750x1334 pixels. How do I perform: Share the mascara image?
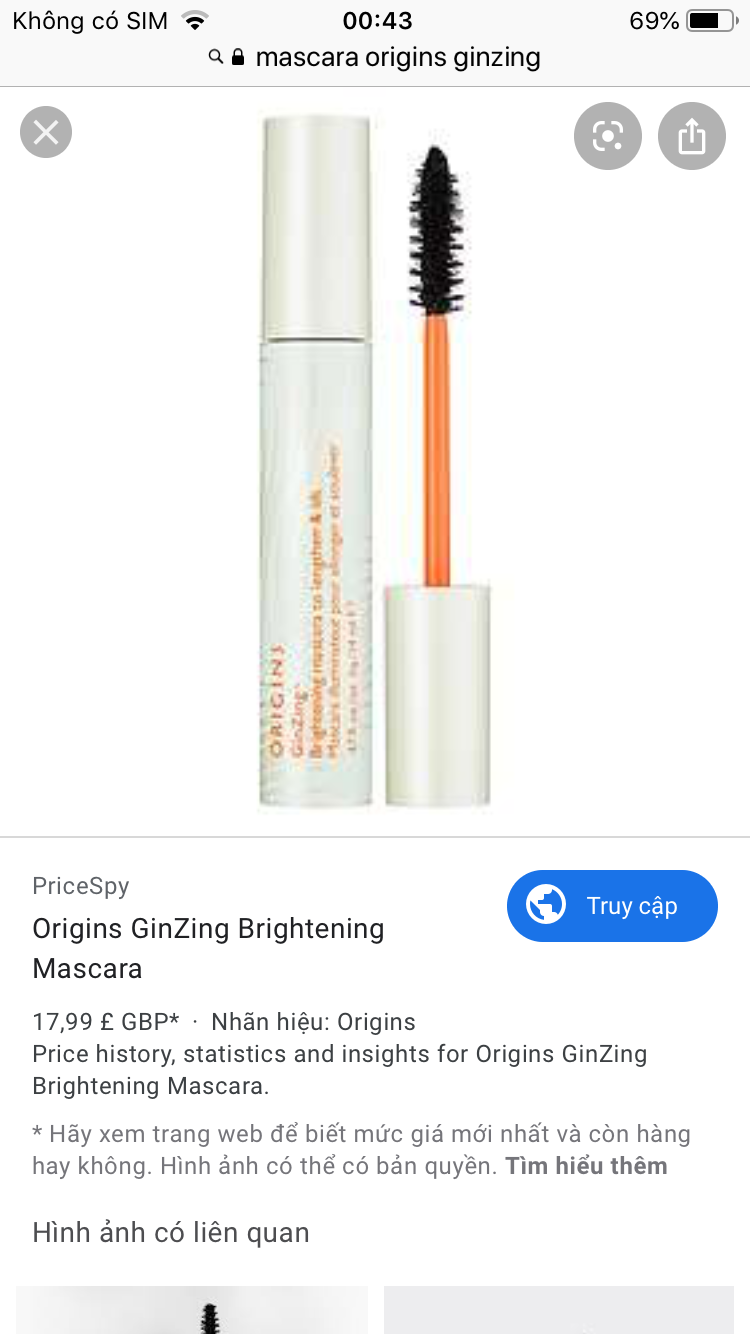pyautogui.click(x=691, y=136)
